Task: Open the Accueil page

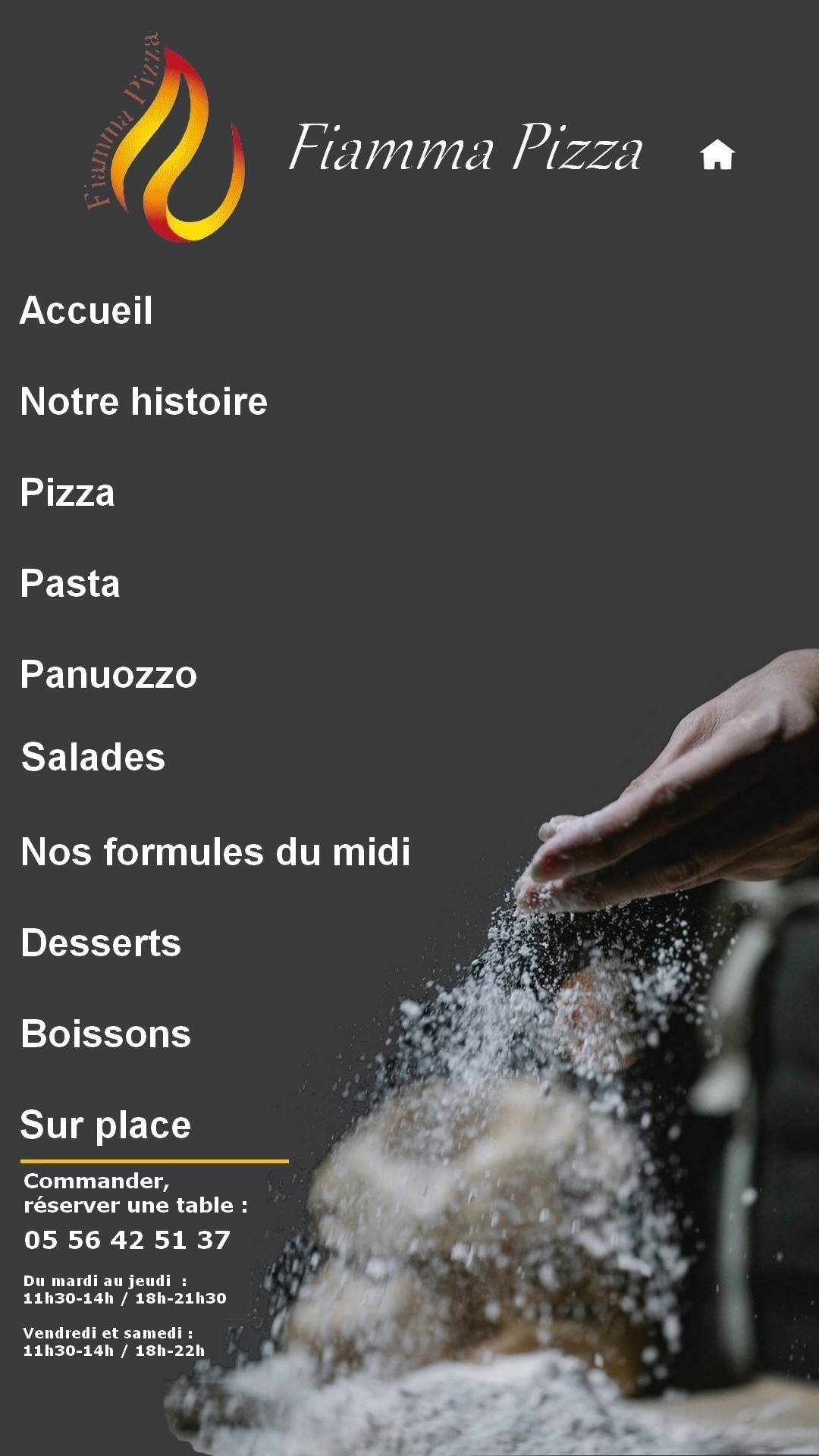Action: pyautogui.click(x=86, y=311)
